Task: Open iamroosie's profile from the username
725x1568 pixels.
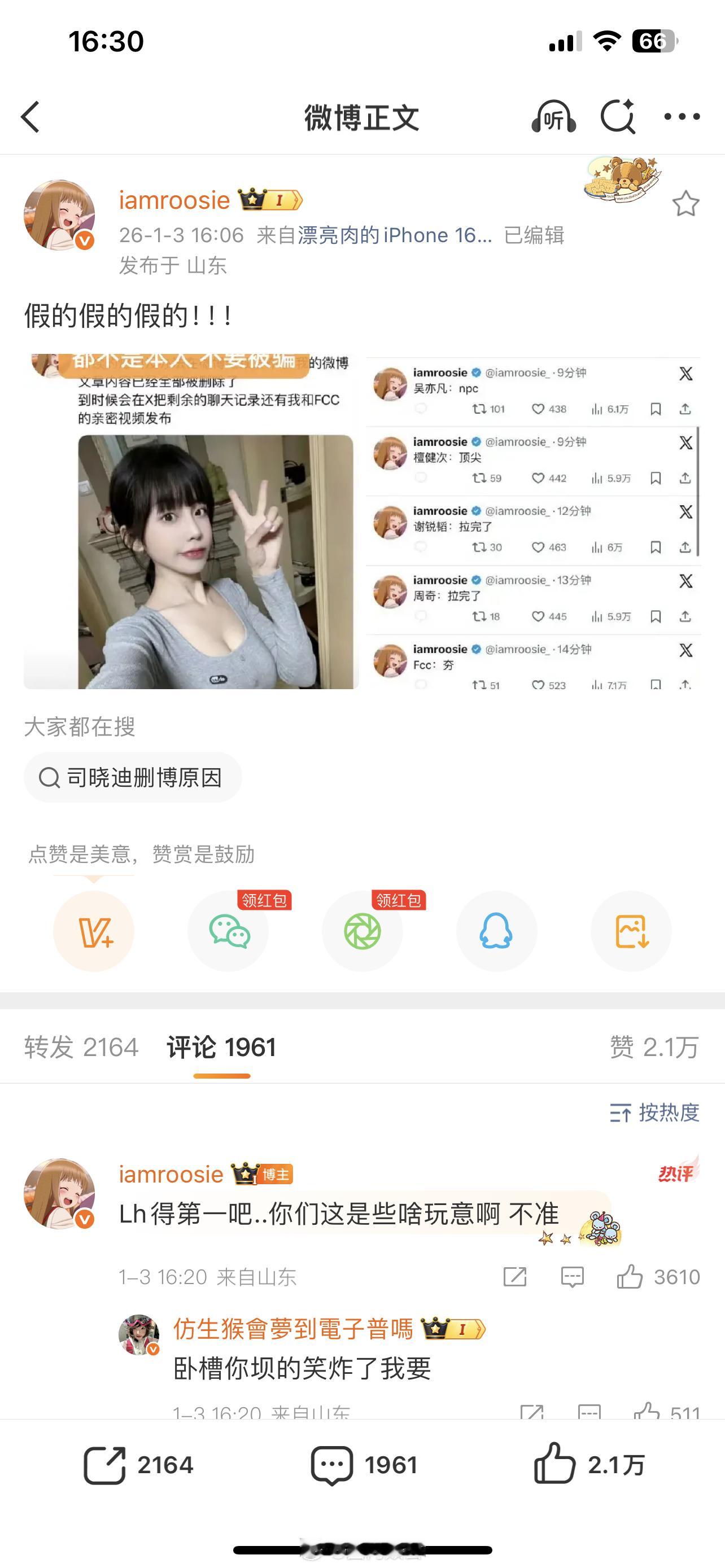Action: 174,200
